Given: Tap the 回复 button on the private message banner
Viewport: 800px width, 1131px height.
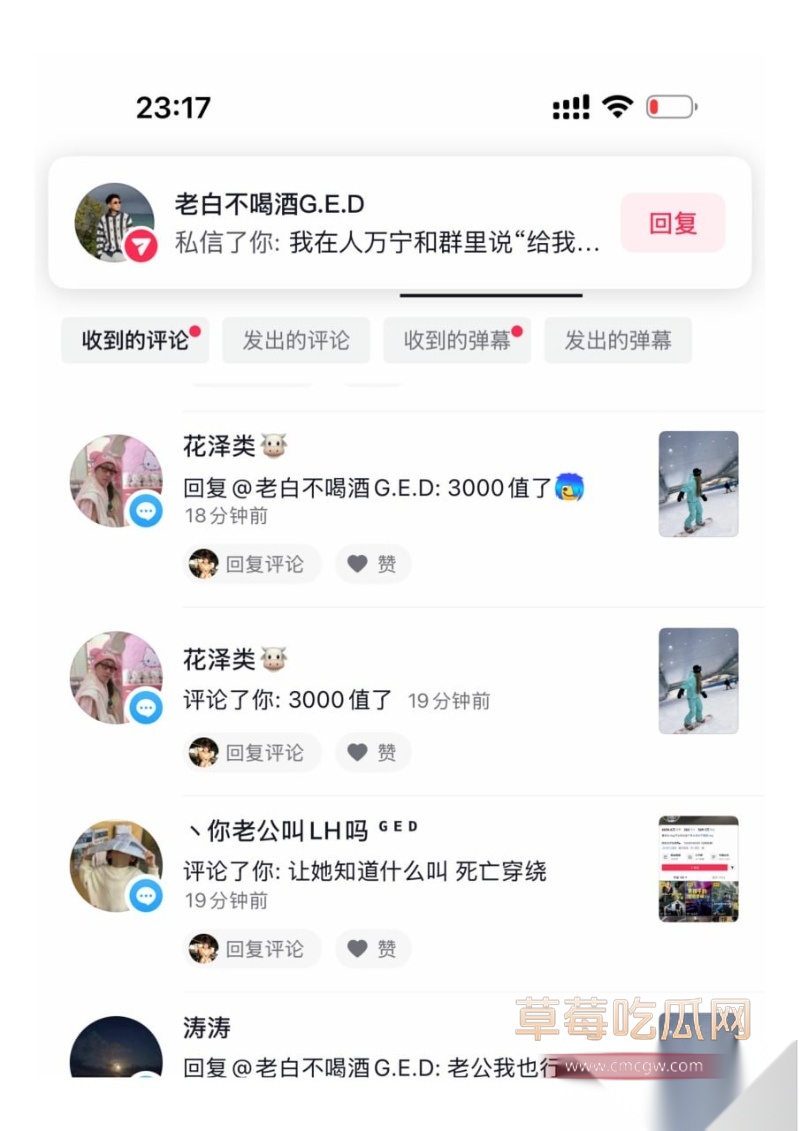Looking at the screenshot, I should 672,223.
